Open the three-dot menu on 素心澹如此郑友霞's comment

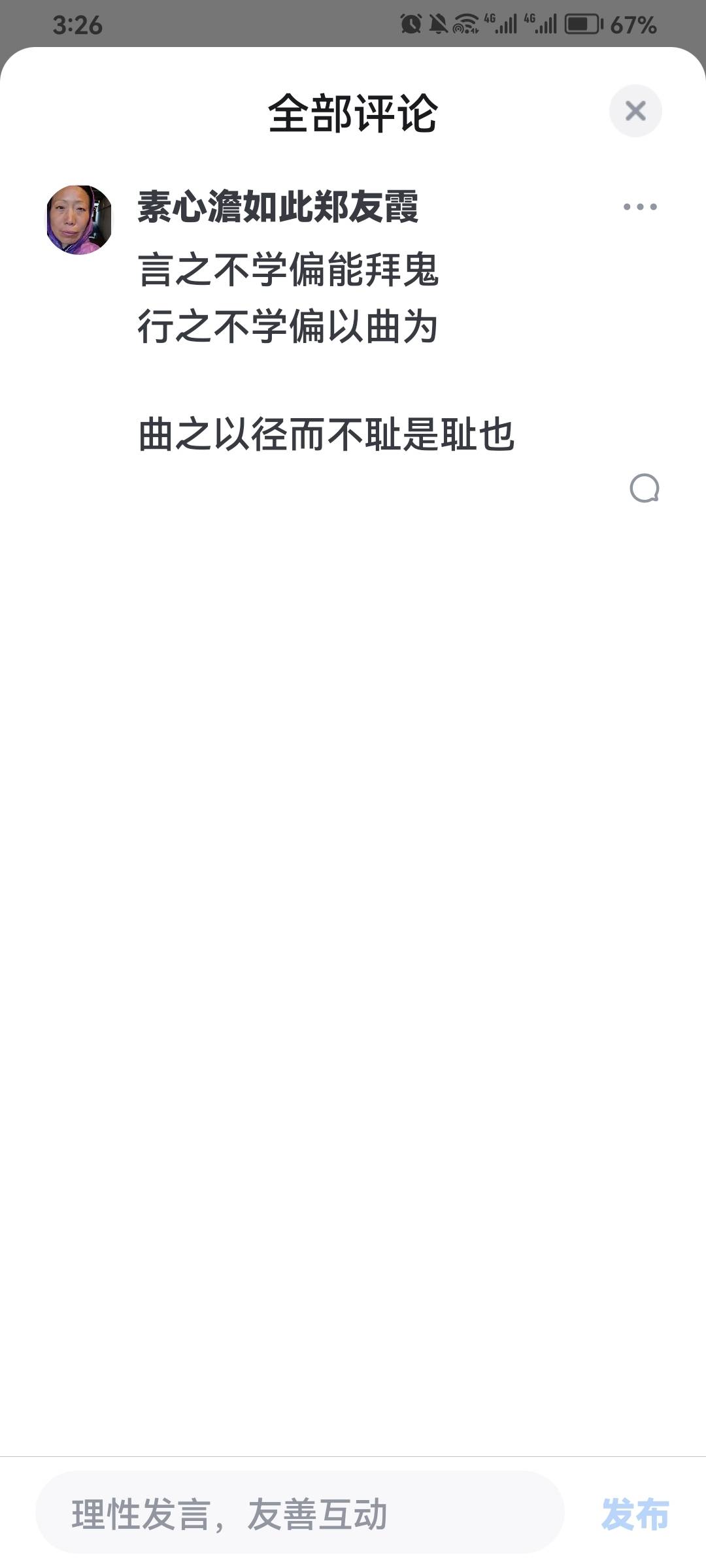(640, 207)
